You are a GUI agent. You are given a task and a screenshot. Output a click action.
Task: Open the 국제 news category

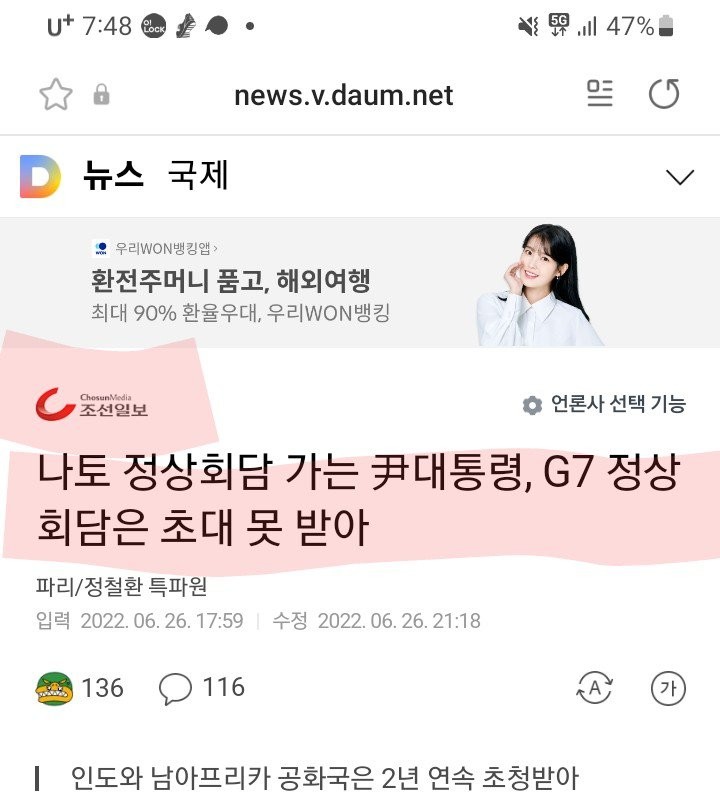point(199,177)
